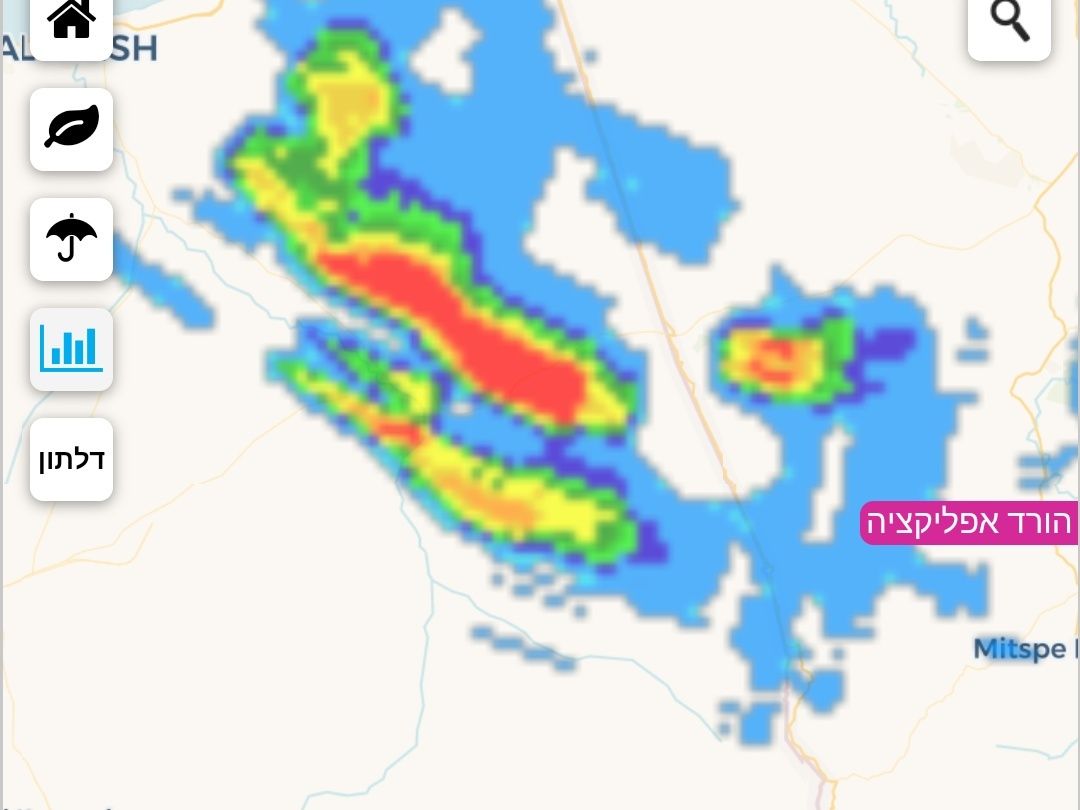Go to the home screen icon

tap(71, 24)
